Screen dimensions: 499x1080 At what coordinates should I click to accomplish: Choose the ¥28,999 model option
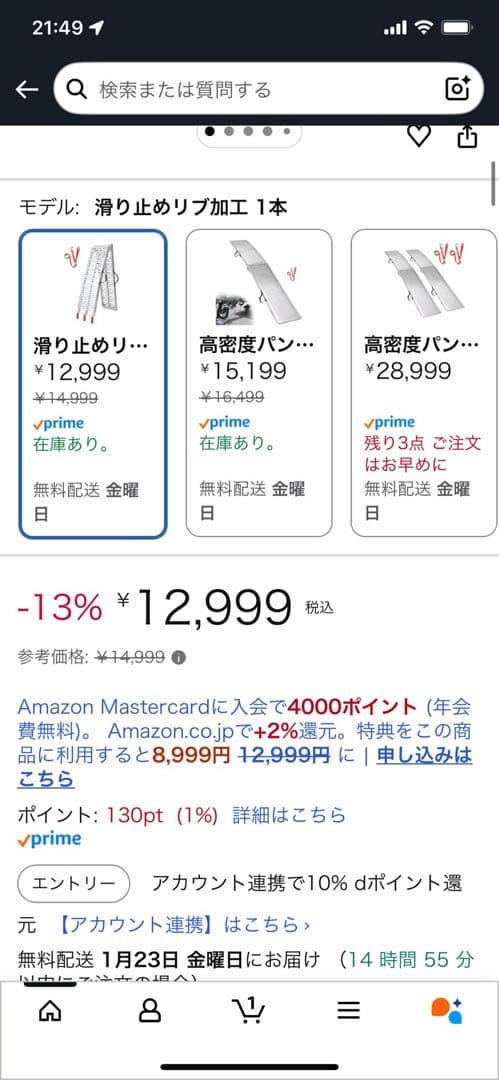(x=424, y=383)
